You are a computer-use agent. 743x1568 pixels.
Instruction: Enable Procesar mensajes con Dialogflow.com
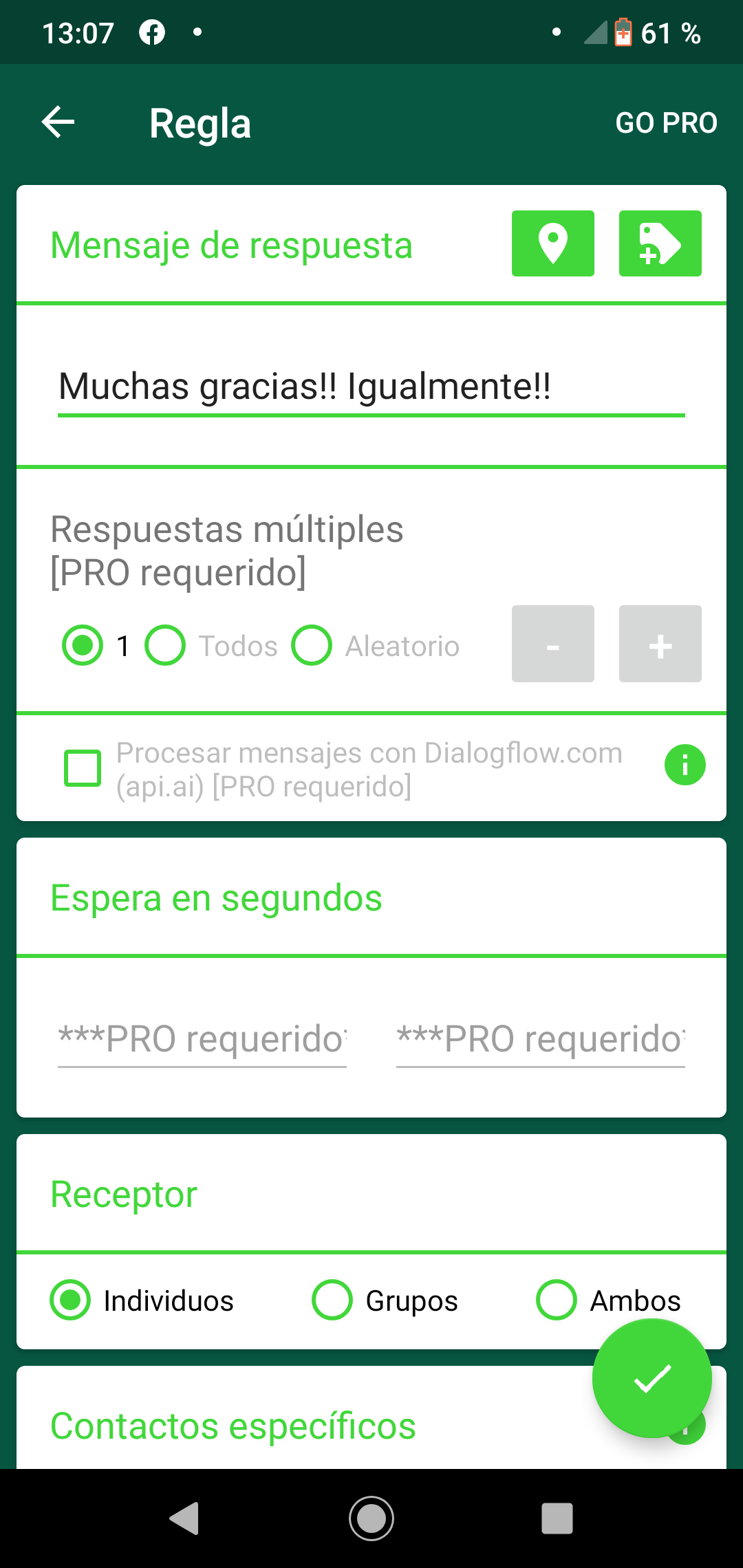(x=82, y=767)
